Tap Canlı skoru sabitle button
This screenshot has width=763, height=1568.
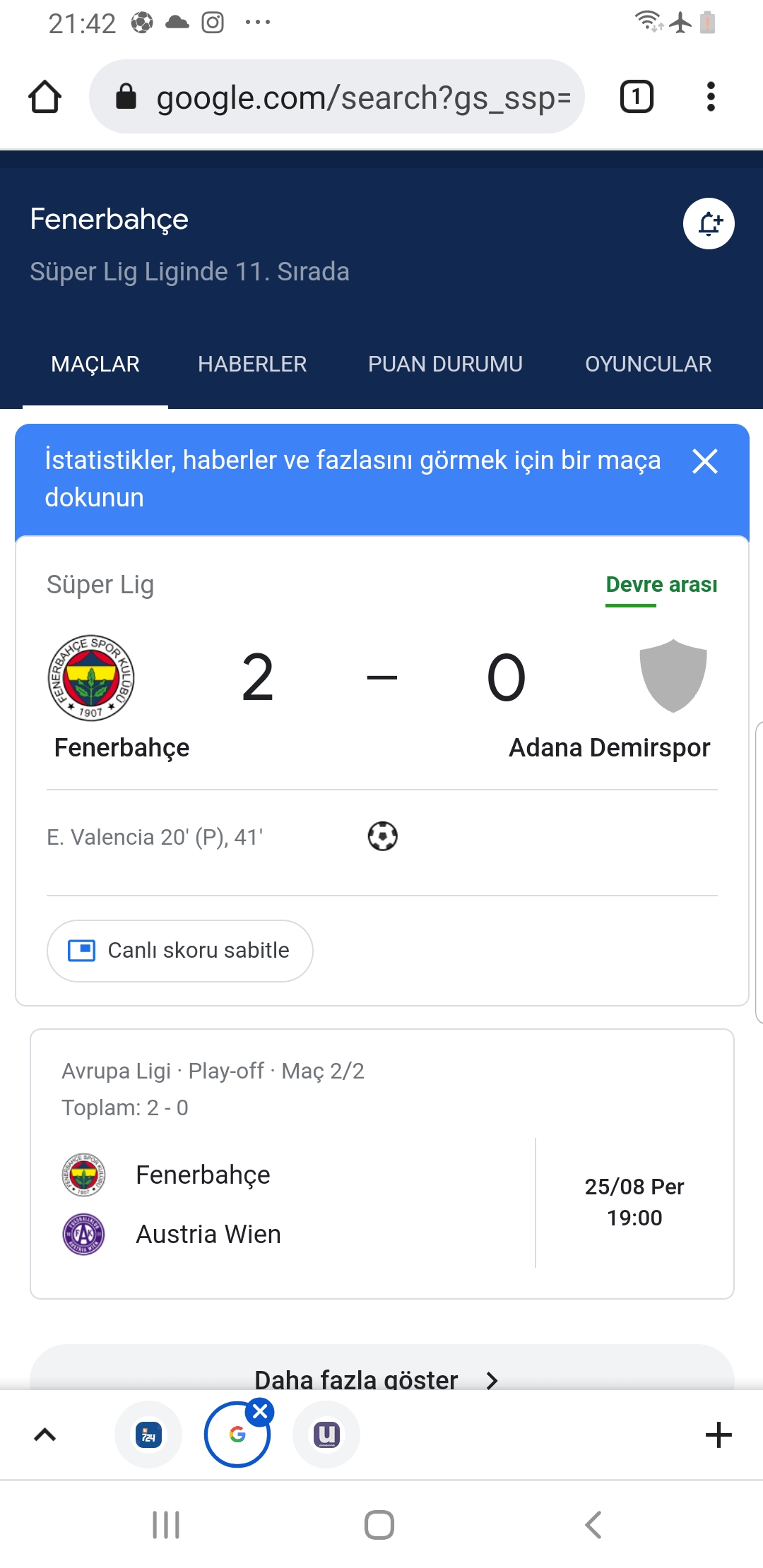click(x=179, y=951)
